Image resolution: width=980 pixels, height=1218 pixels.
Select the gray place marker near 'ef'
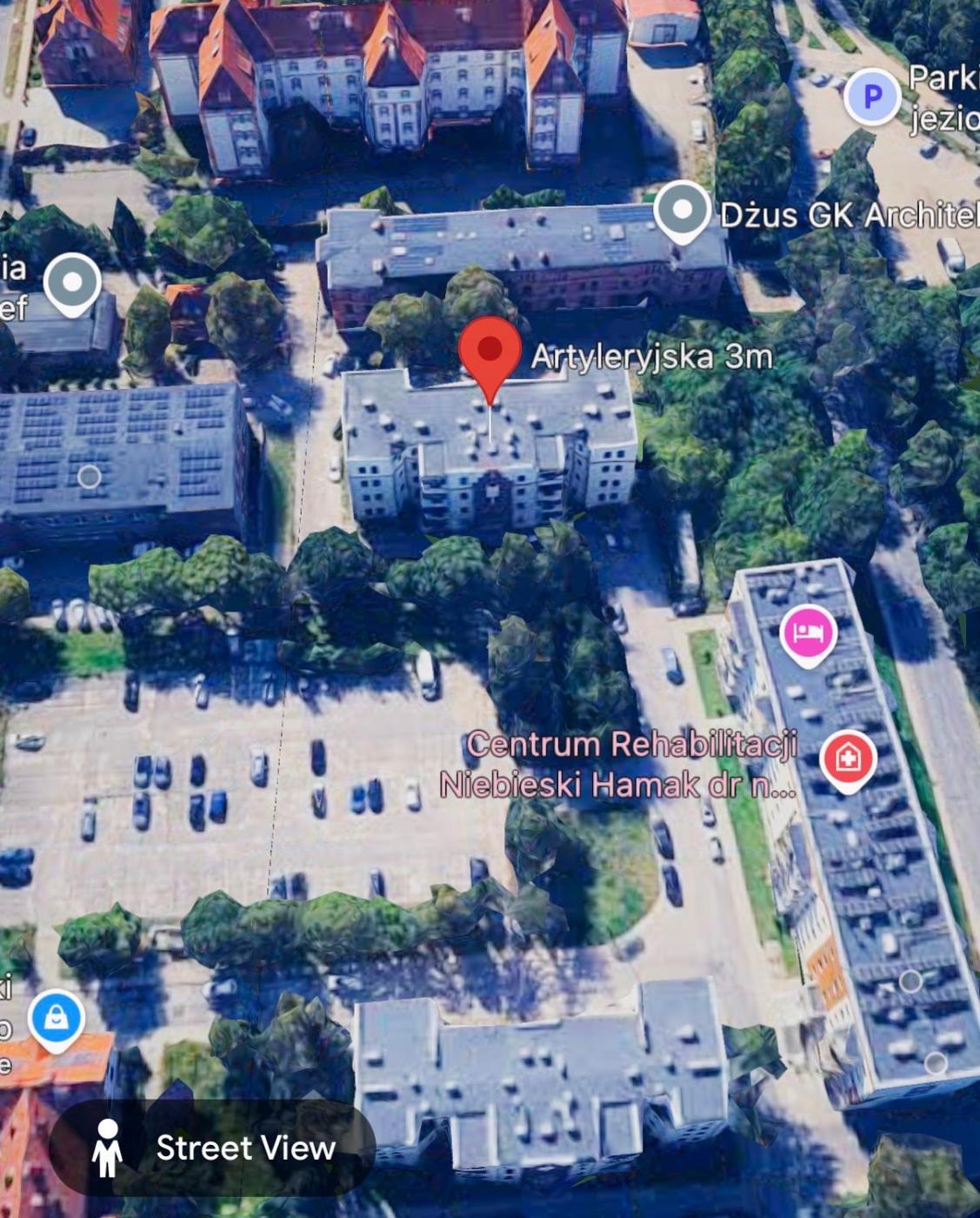pos(72,284)
